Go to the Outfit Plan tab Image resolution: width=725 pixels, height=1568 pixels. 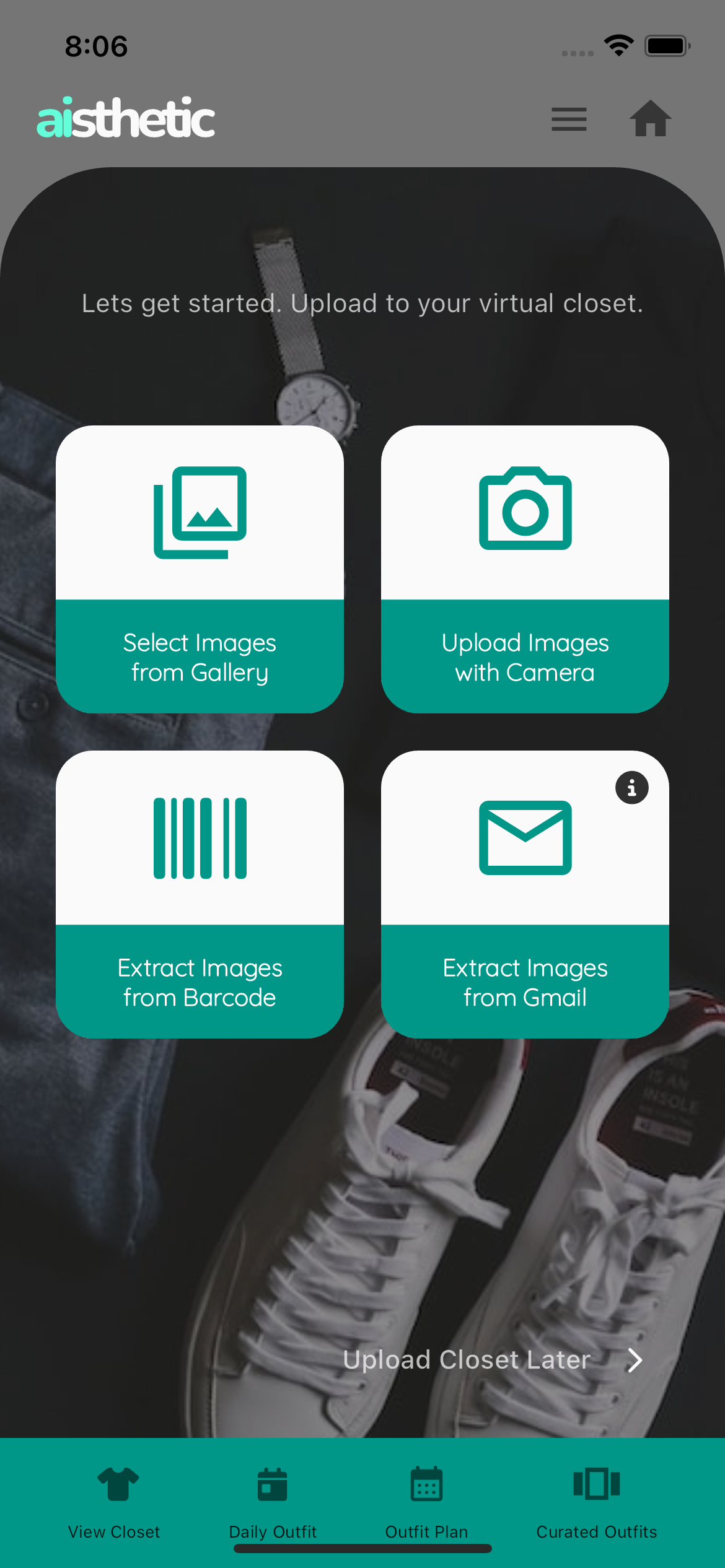pos(426,1502)
